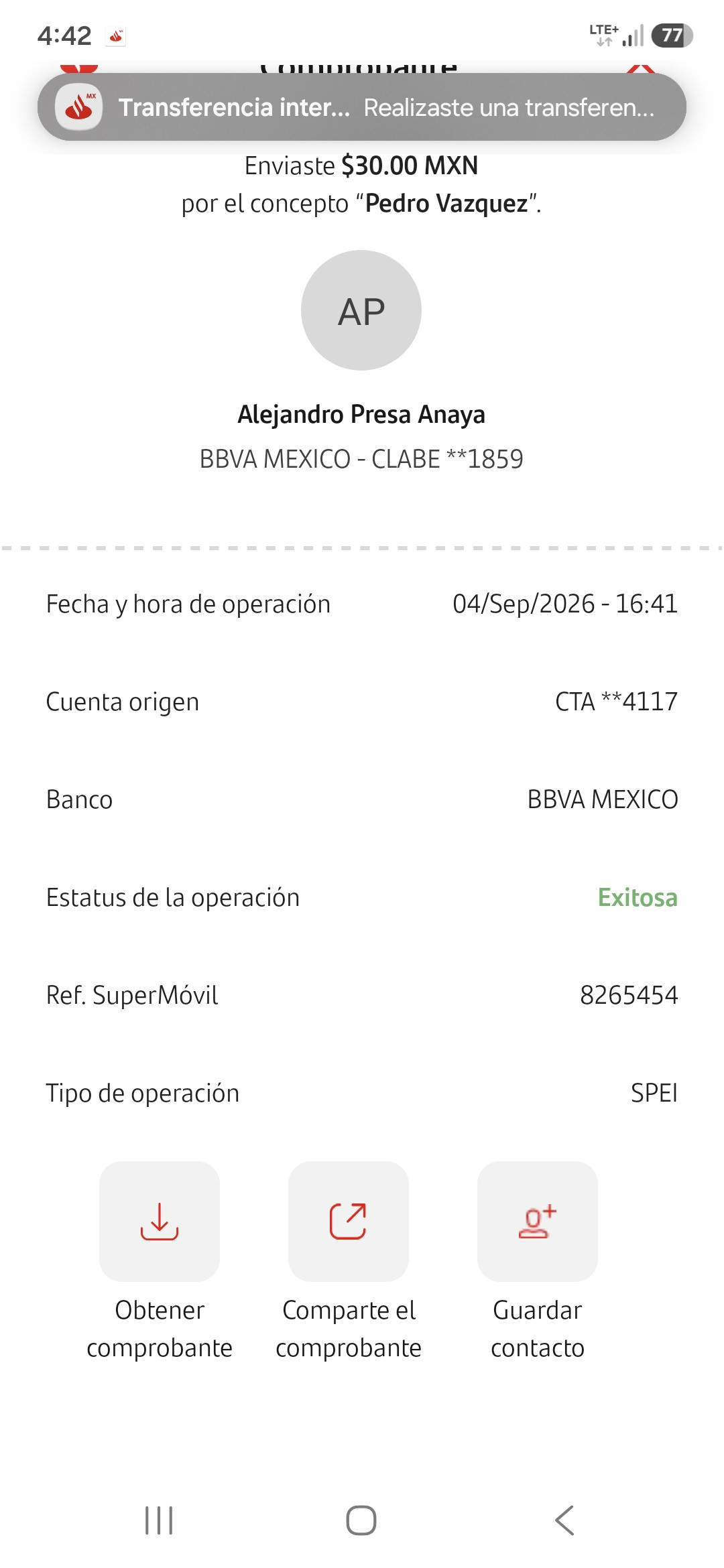Share the receipt via Comparte el comprobante
724x1568 pixels.
[349, 1221]
